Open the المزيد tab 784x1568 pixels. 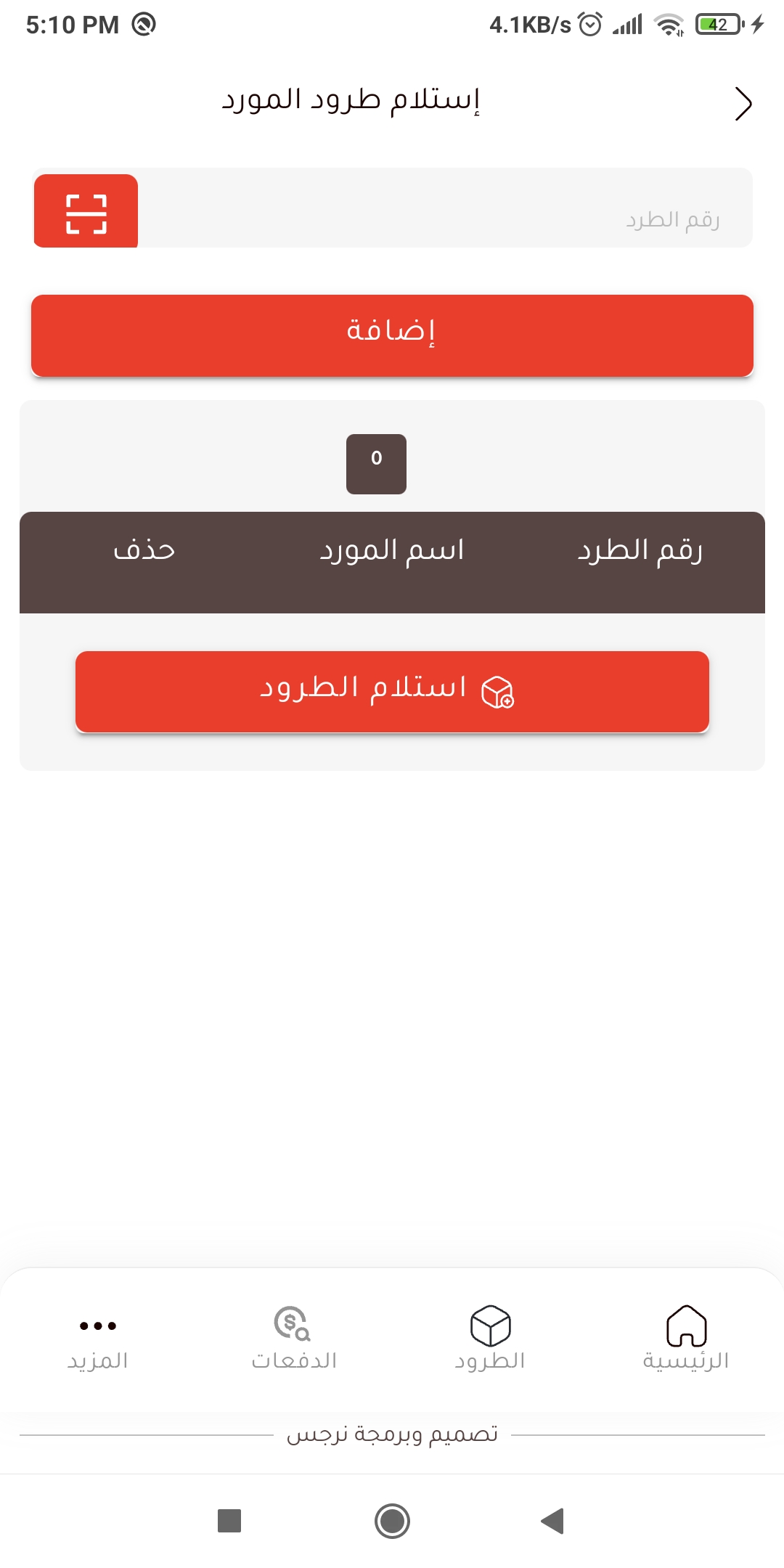point(98,1339)
